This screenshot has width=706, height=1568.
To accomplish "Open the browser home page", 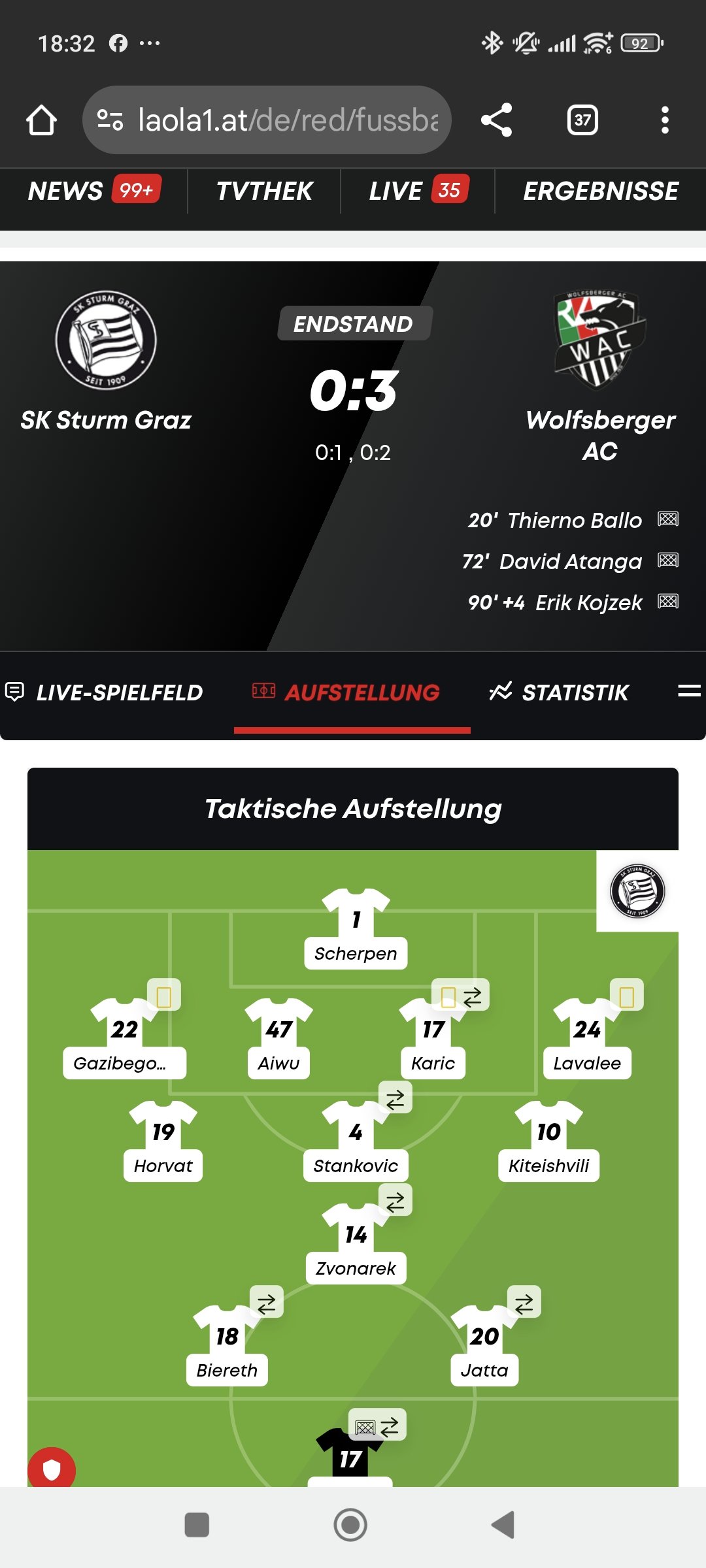I will click(x=41, y=120).
